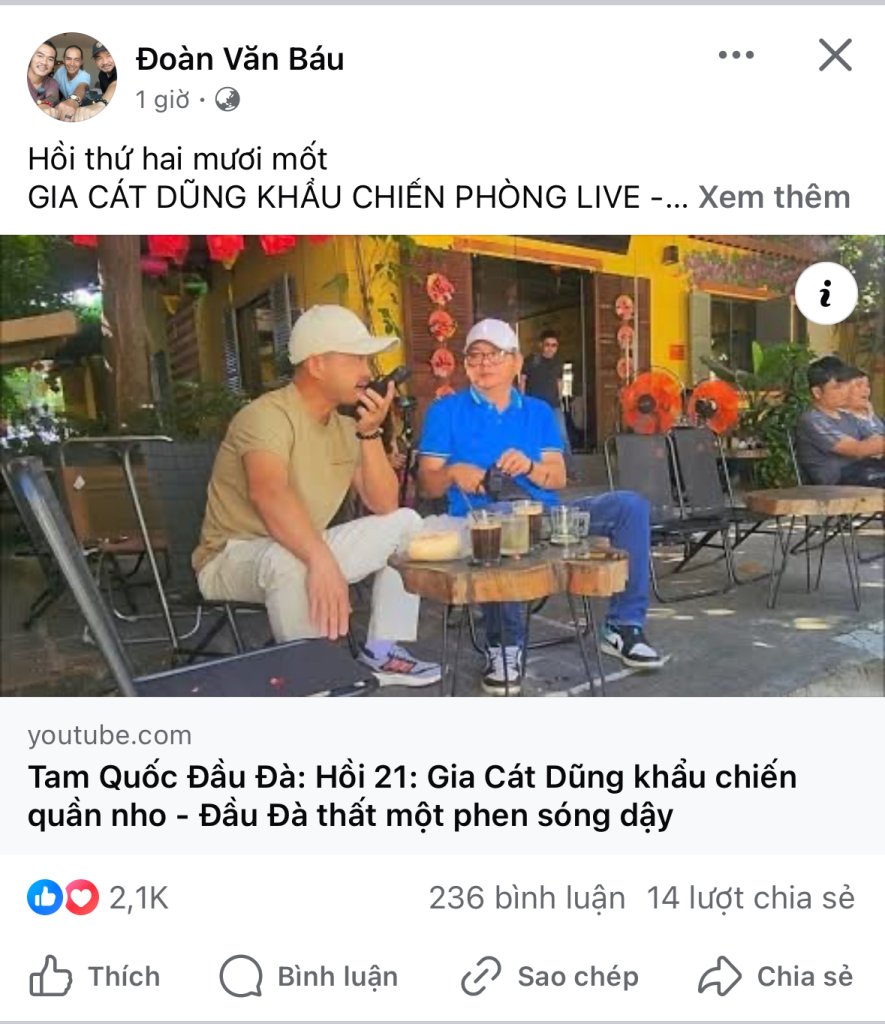This screenshot has width=885, height=1024.
Task: Open the info icon on the link preview
Action: point(826,294)
